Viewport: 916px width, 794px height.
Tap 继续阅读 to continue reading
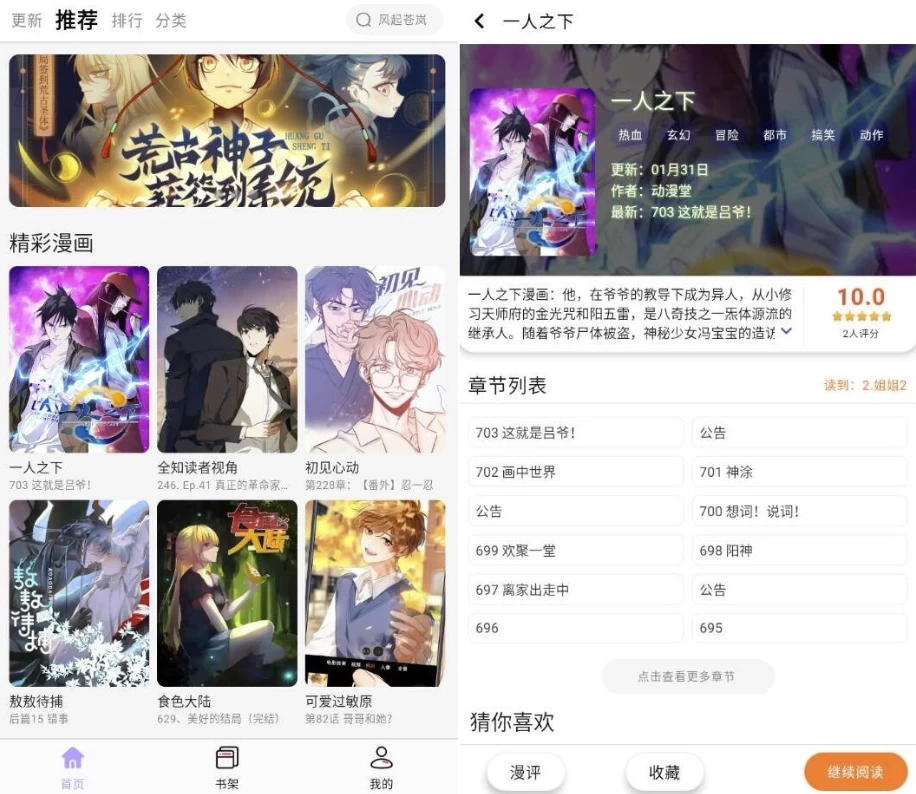pyautogui.click(x=855, y=772)
